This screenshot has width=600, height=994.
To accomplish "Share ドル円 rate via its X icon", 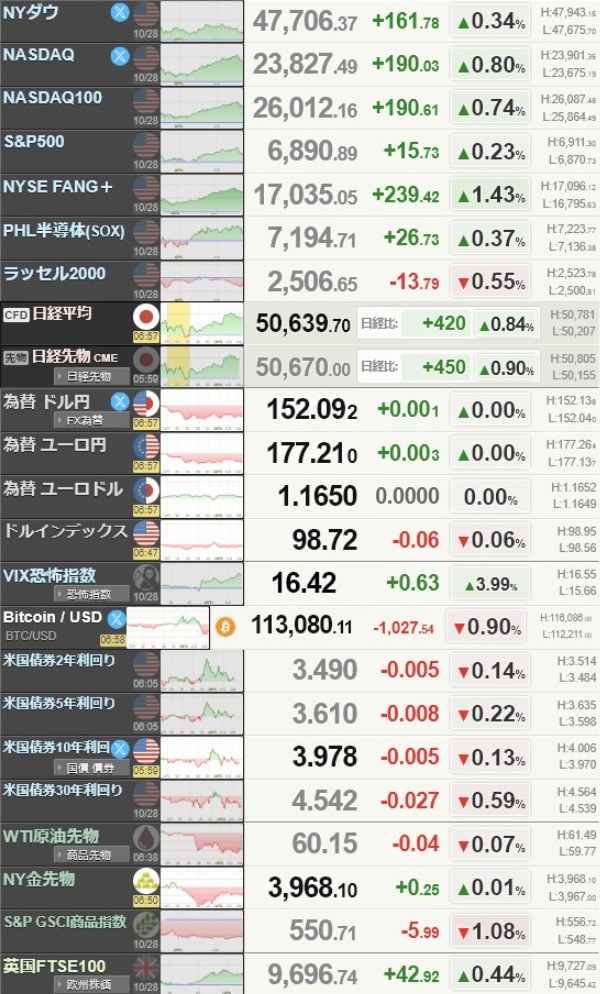I will 119,402.
